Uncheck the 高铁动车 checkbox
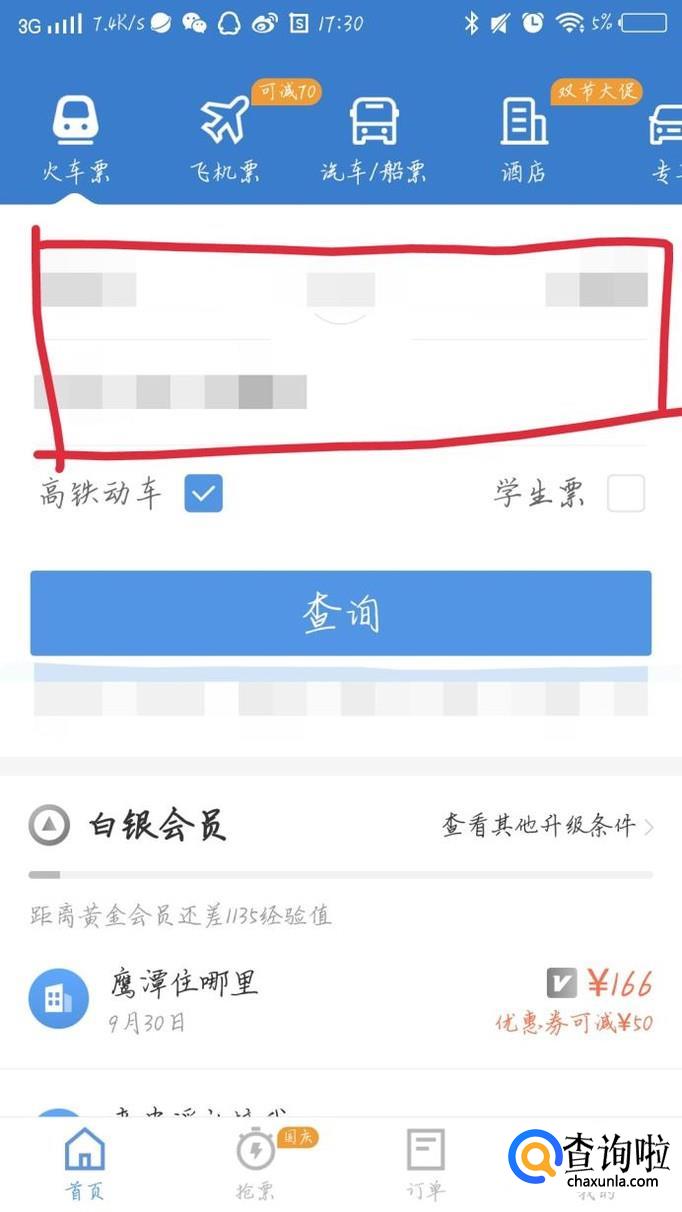 pos(204,494)
